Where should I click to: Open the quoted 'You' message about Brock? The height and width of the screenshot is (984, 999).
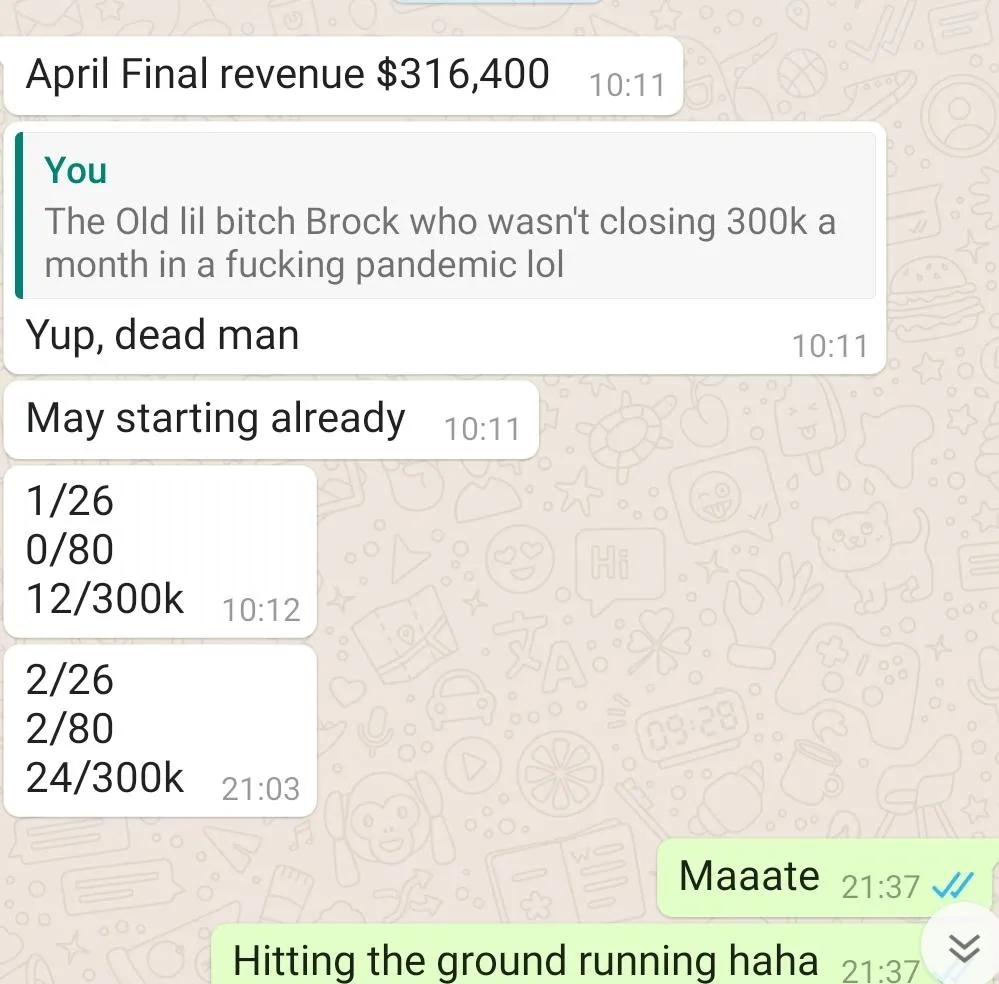(445, 215)
